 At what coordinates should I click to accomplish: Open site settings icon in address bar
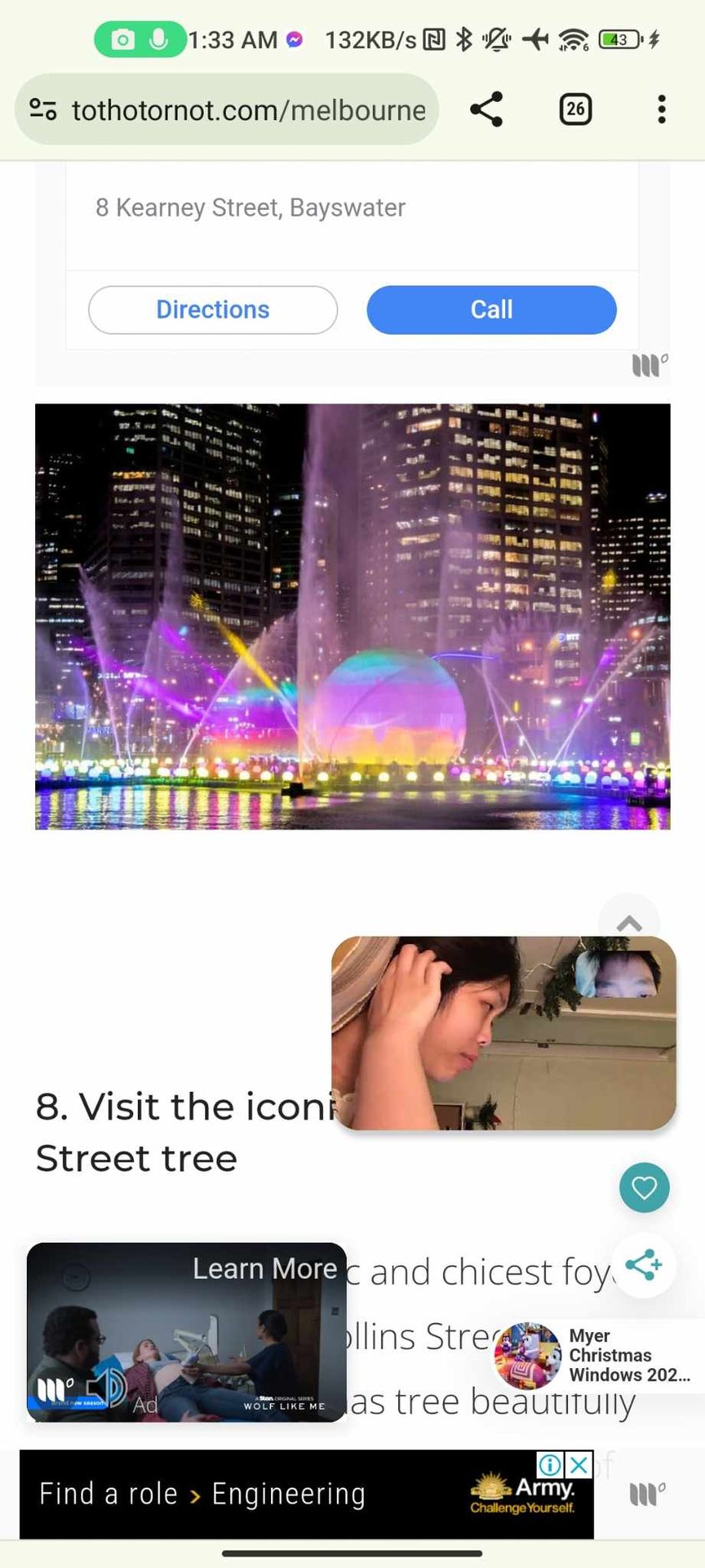[43, 110]
